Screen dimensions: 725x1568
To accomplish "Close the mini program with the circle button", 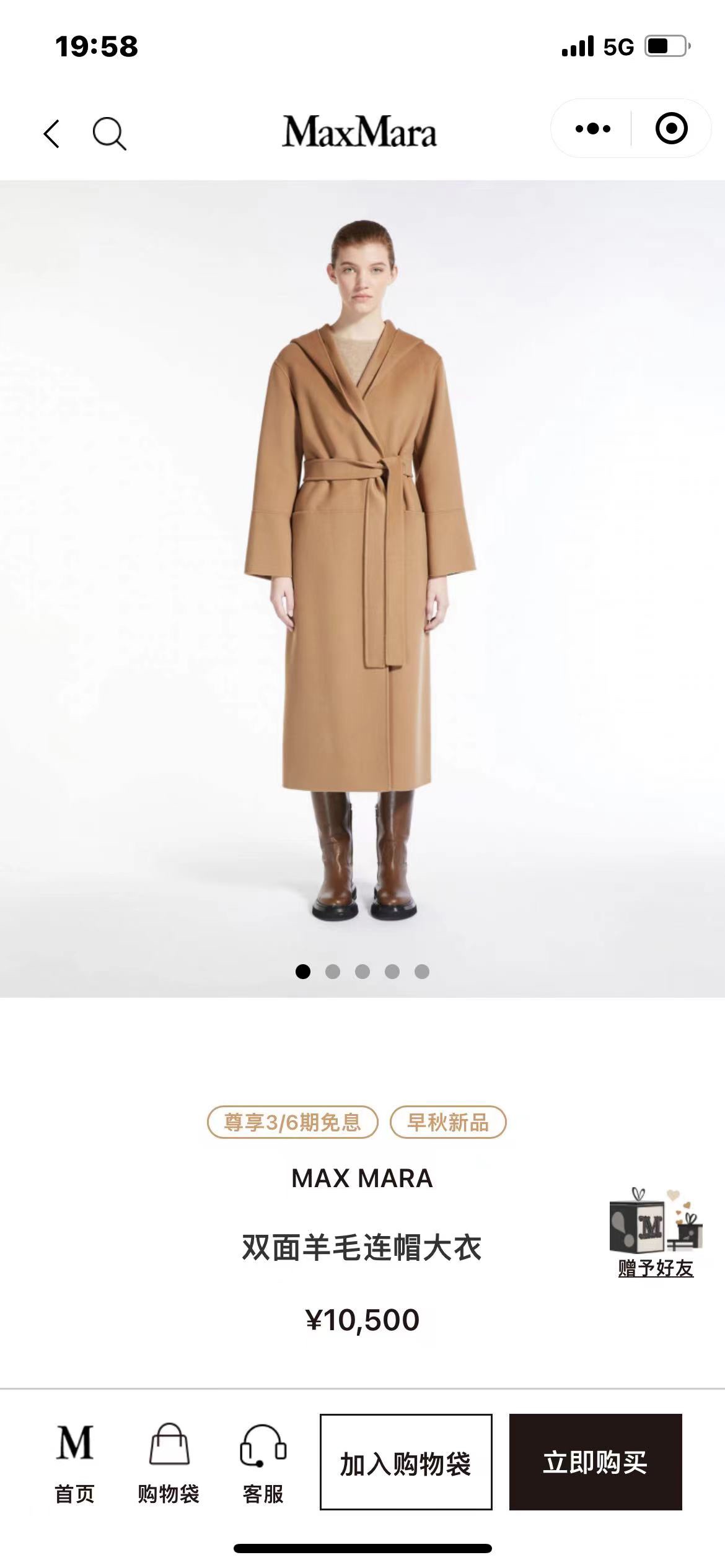I will 671,129.
